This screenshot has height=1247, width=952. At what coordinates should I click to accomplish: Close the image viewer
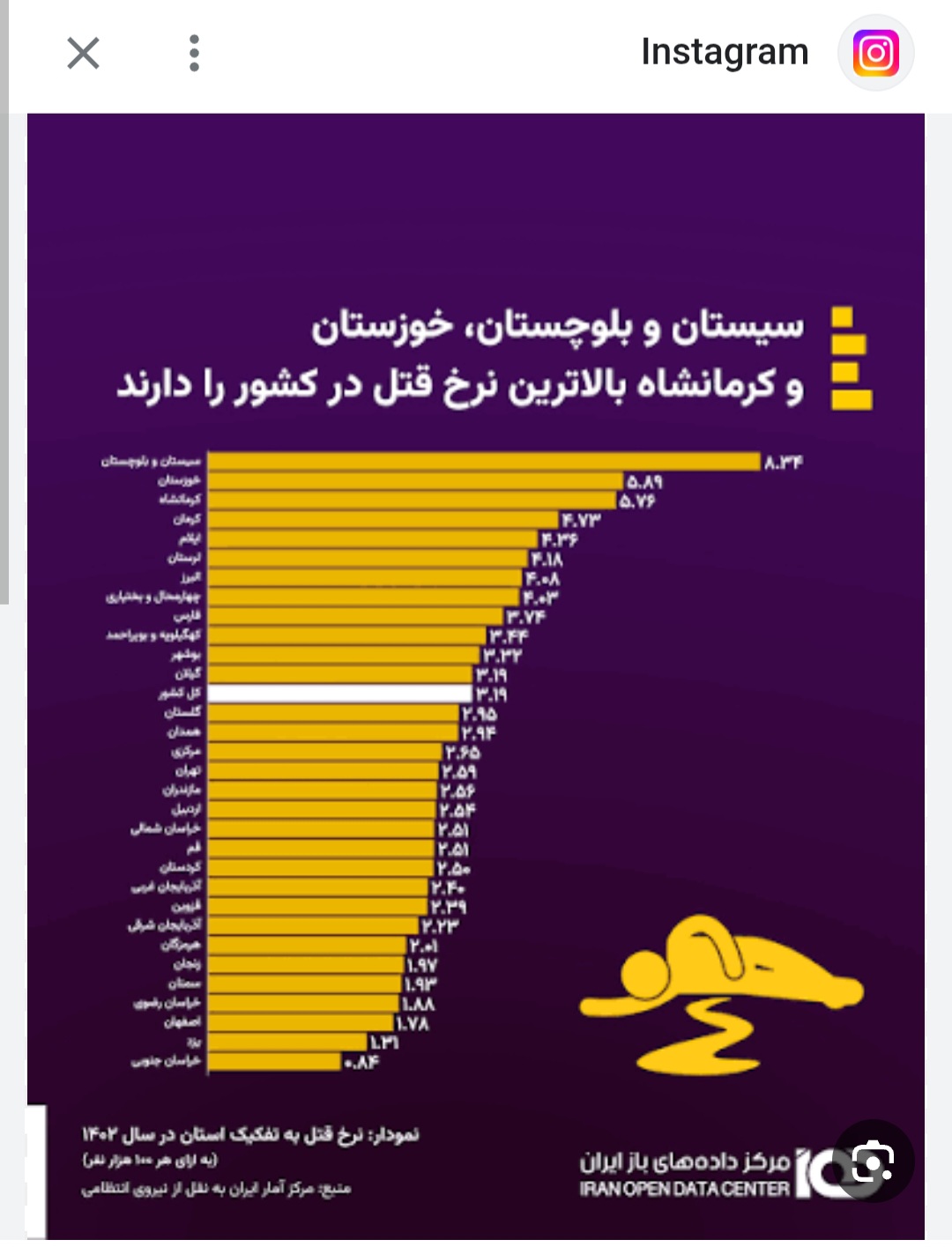click(x=83, y=53)
